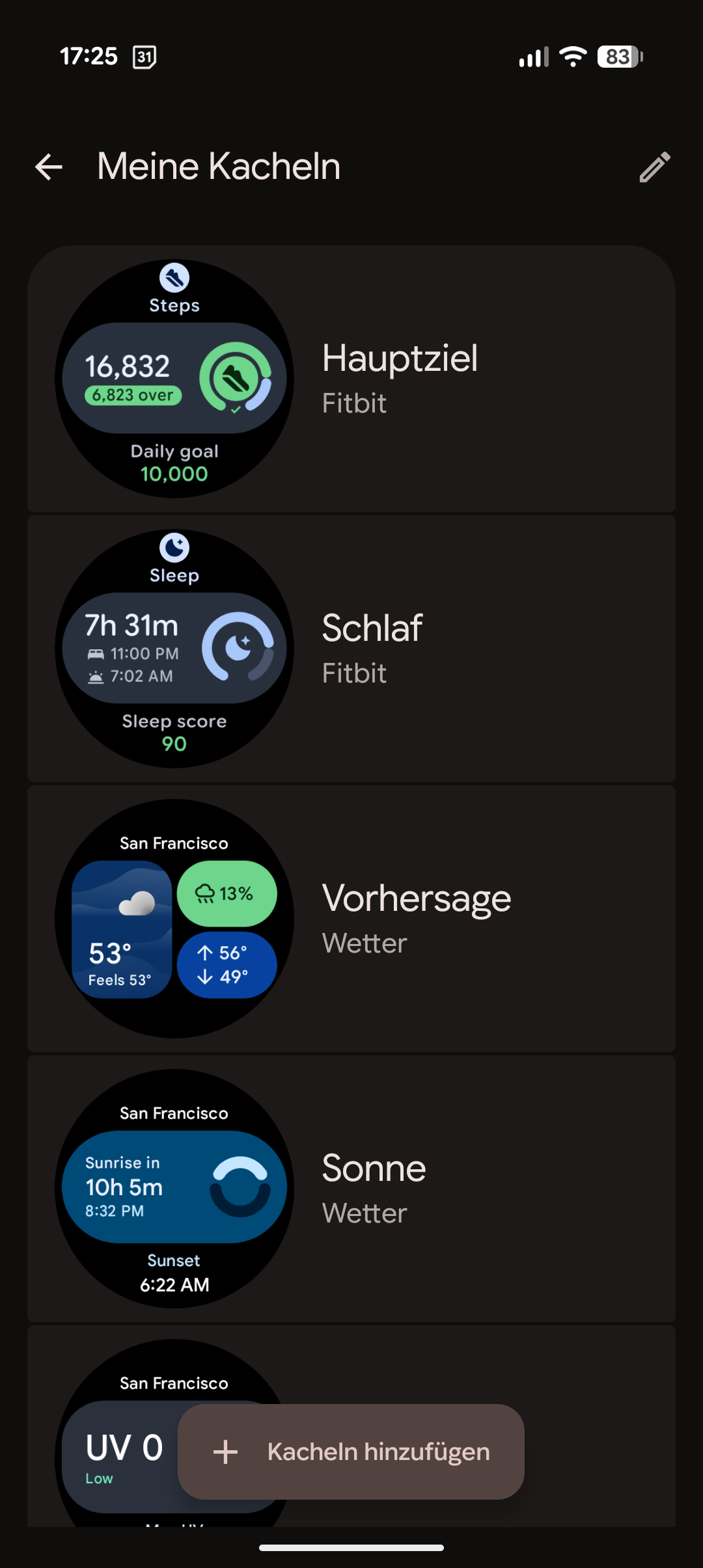Tap Kacheln hinzufügen button

coord(351,1452)
